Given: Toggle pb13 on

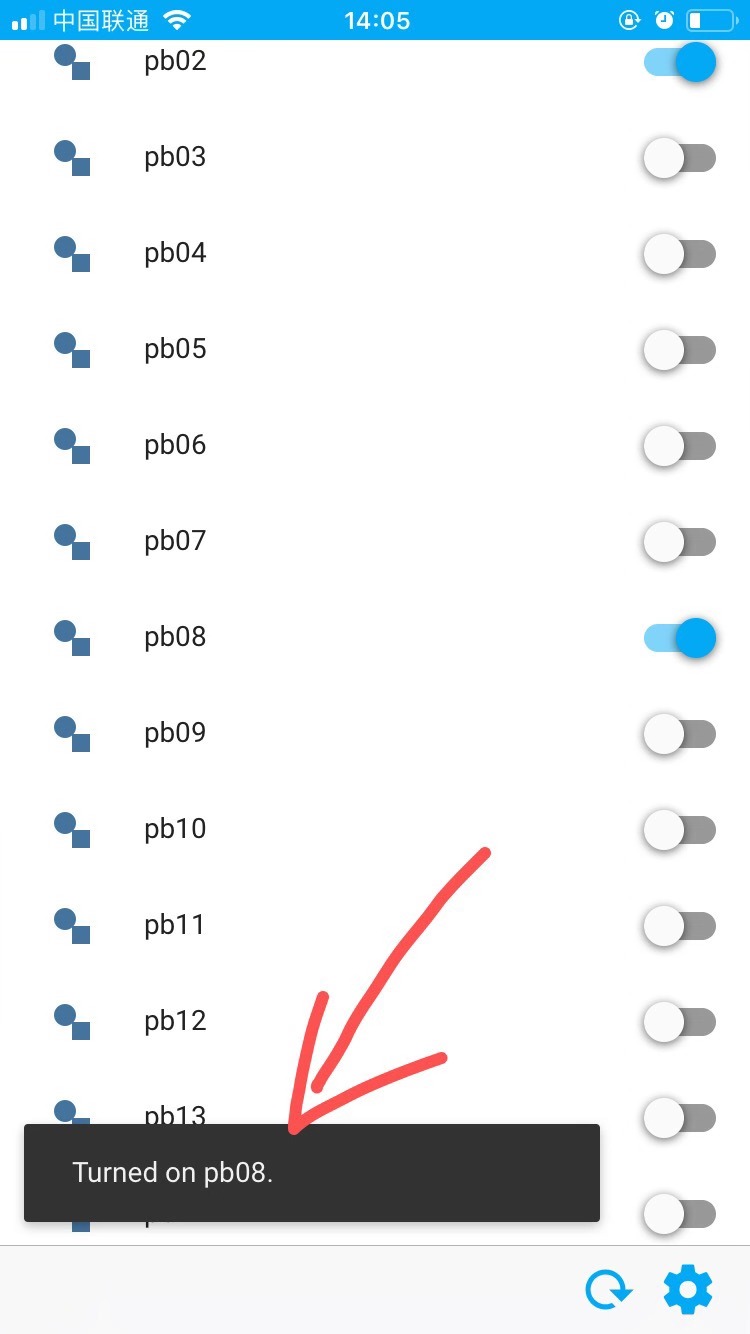Looking at the screenshot, I should tap(680, 1118).
